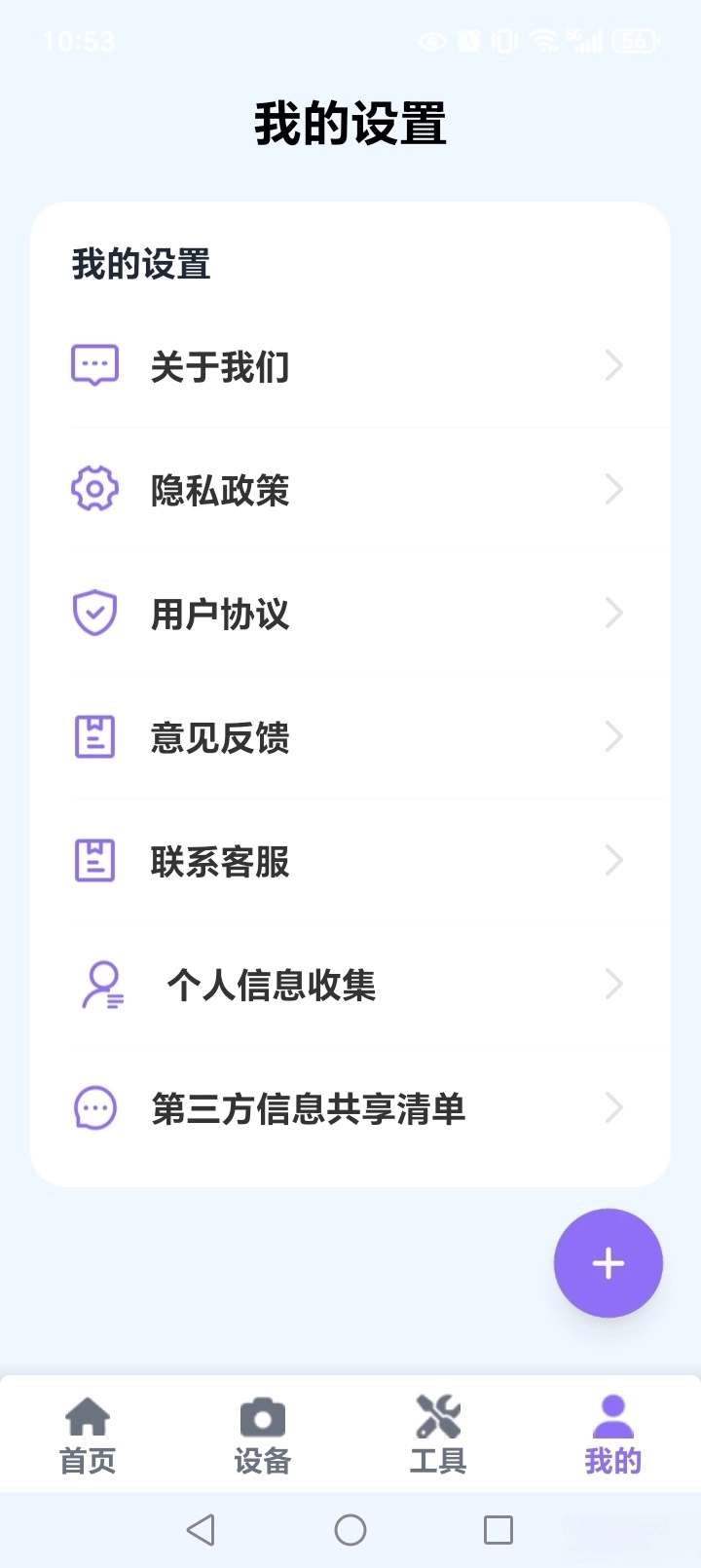Click the speech bubble icon beside 关于我们
The height and width of the screenshot is (1568, 701).
[x=94, y=365]
